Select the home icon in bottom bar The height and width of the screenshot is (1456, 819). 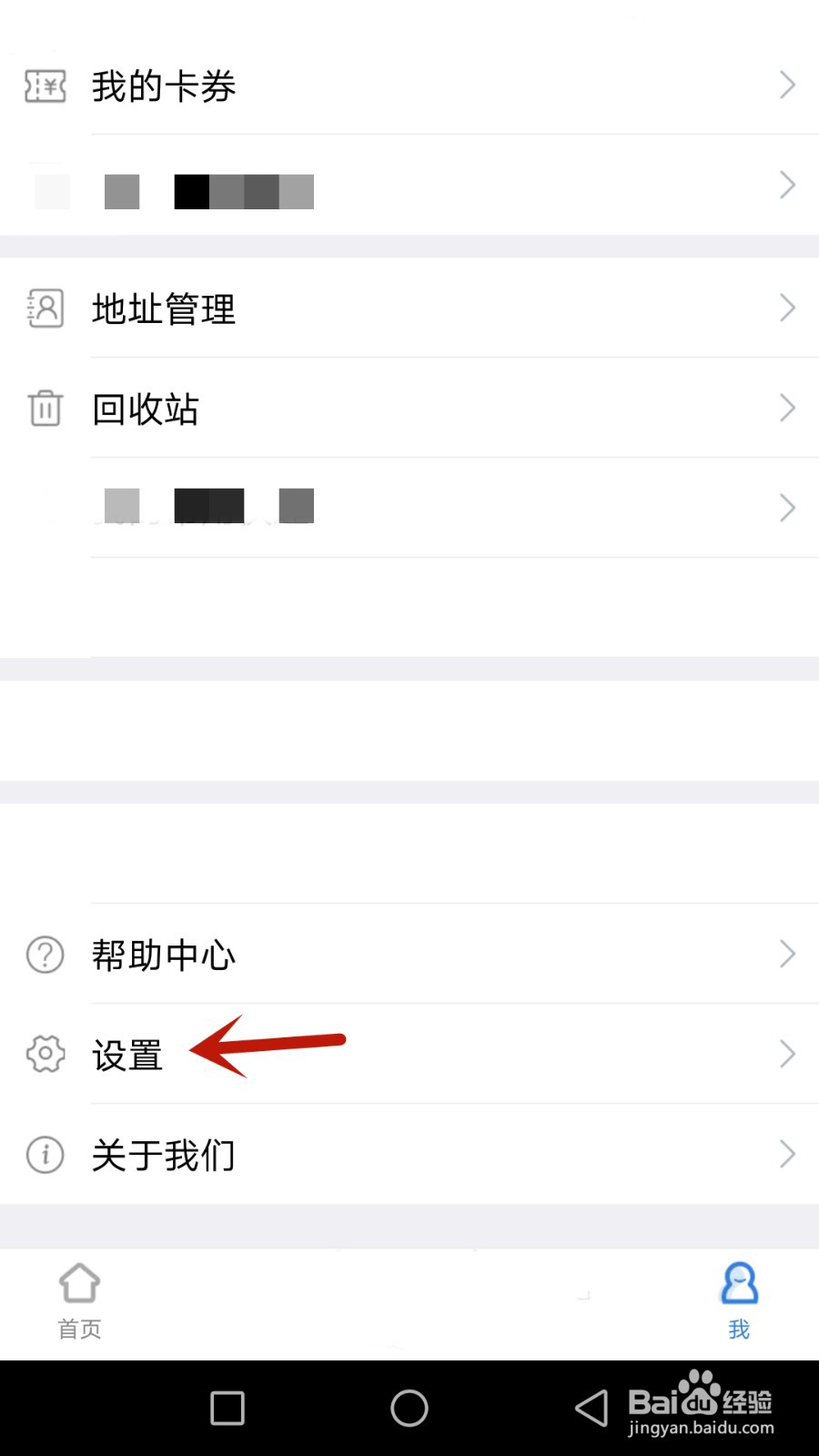tap(79, 1283)
